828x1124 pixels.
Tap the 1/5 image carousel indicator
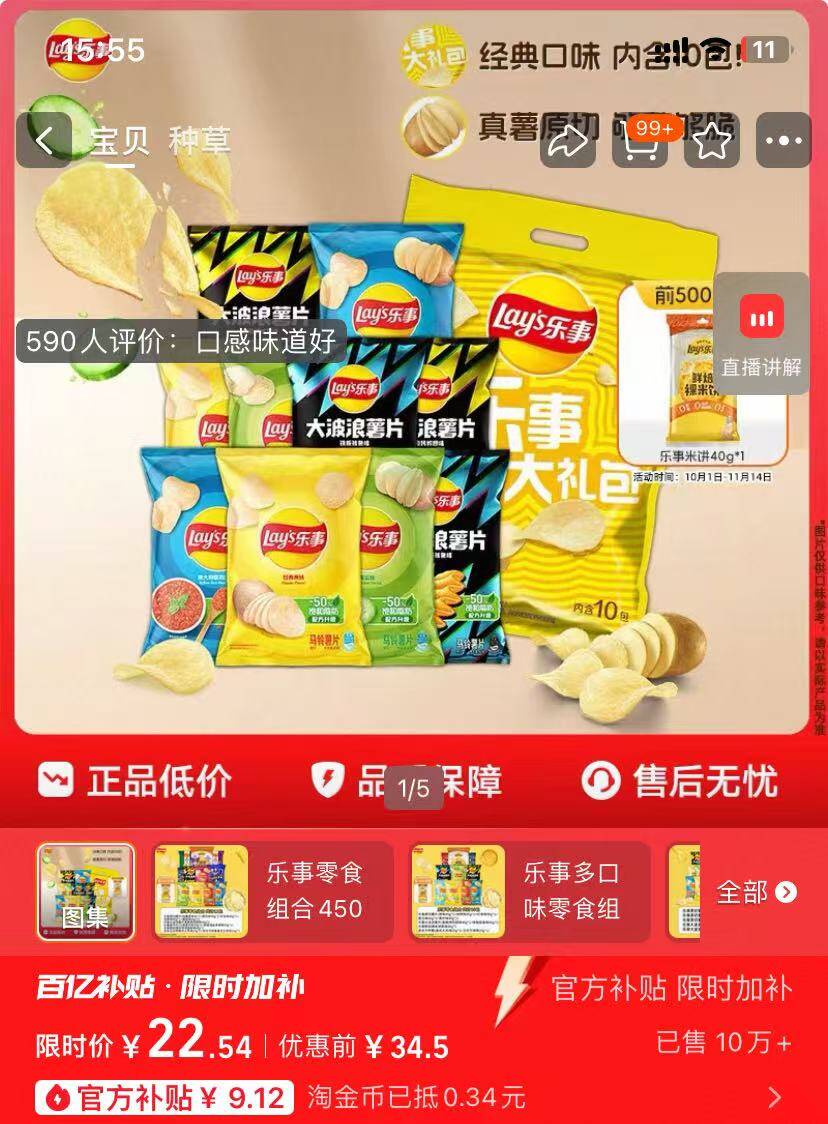pos(414,785)
